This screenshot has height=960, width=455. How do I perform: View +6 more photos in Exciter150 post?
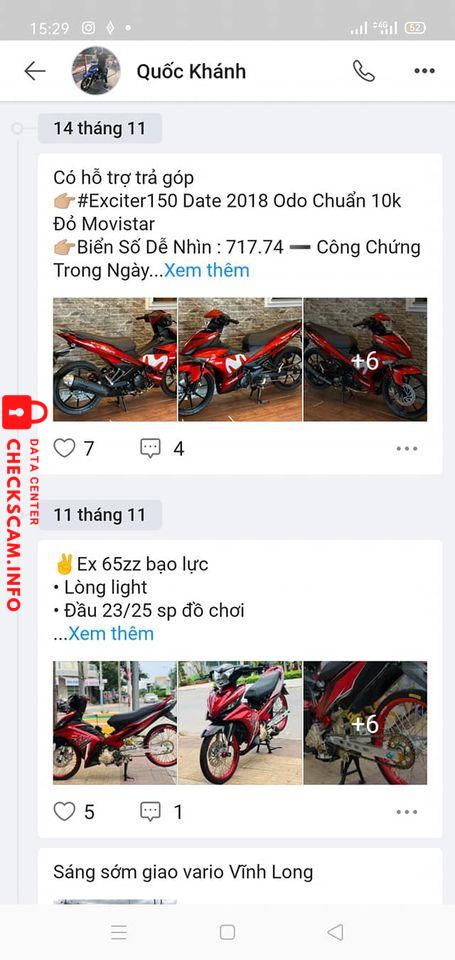pyautogui.click(x=366, y=359)
